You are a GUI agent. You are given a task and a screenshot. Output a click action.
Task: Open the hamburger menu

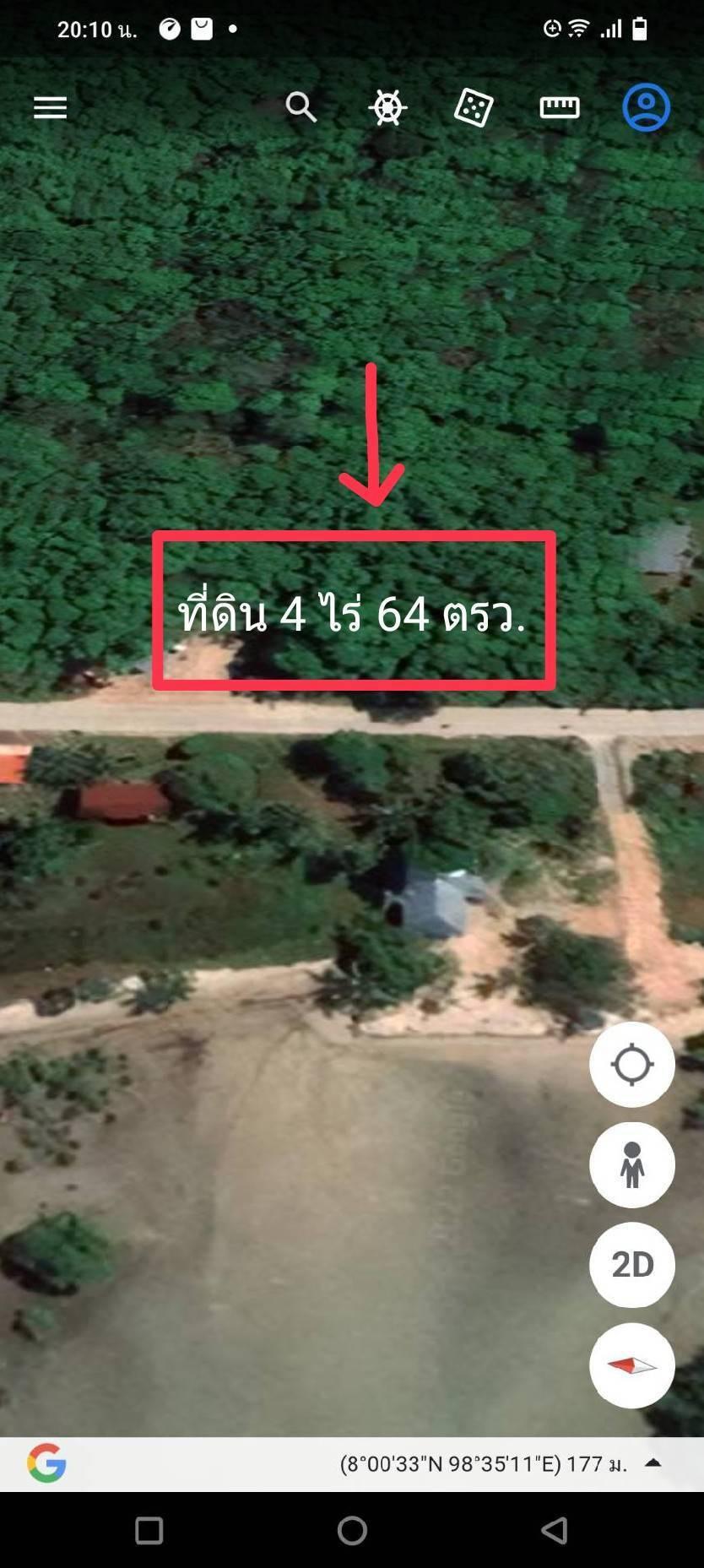[x=50, y=107]
